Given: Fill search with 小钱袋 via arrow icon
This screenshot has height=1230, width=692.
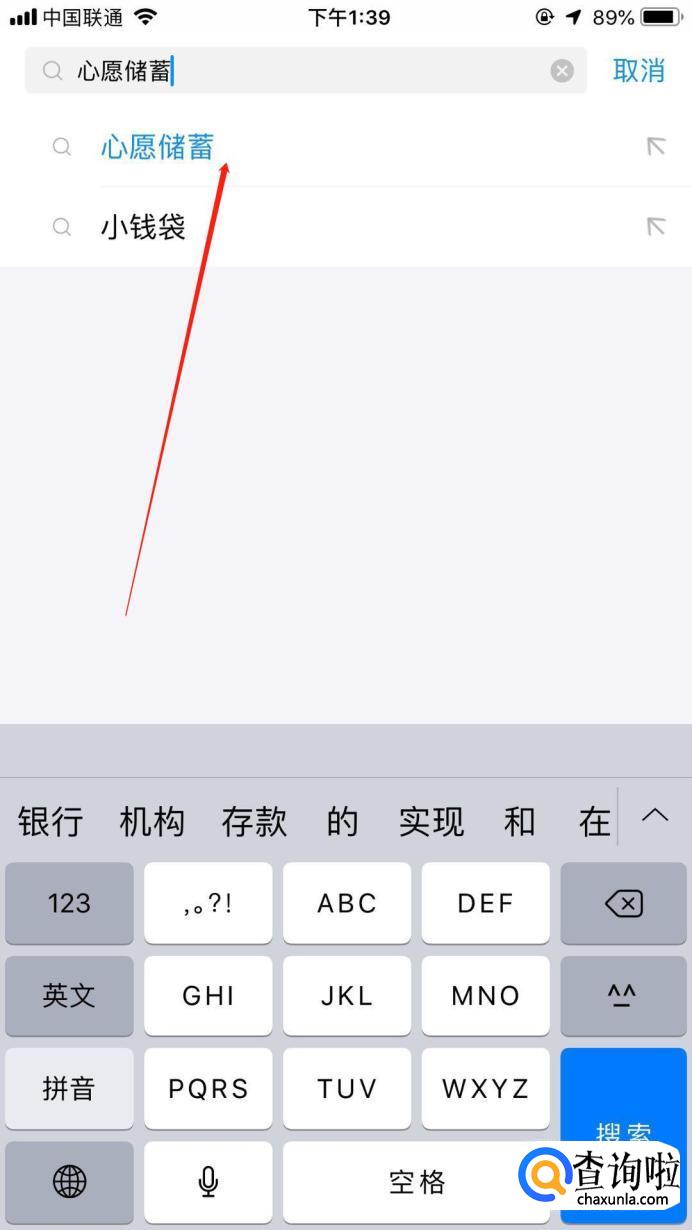Looking at the screenshot, I should [x=655, y=227].
